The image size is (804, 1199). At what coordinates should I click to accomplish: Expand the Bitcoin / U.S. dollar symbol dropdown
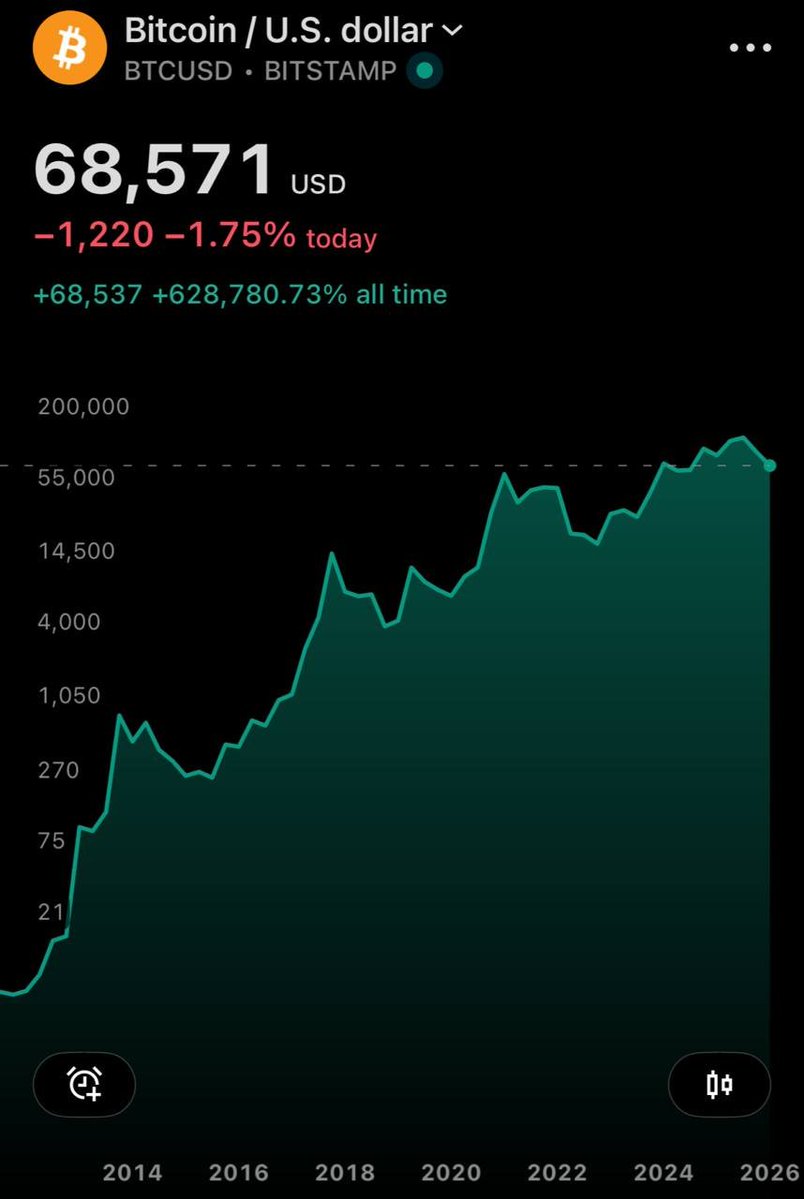452,30
